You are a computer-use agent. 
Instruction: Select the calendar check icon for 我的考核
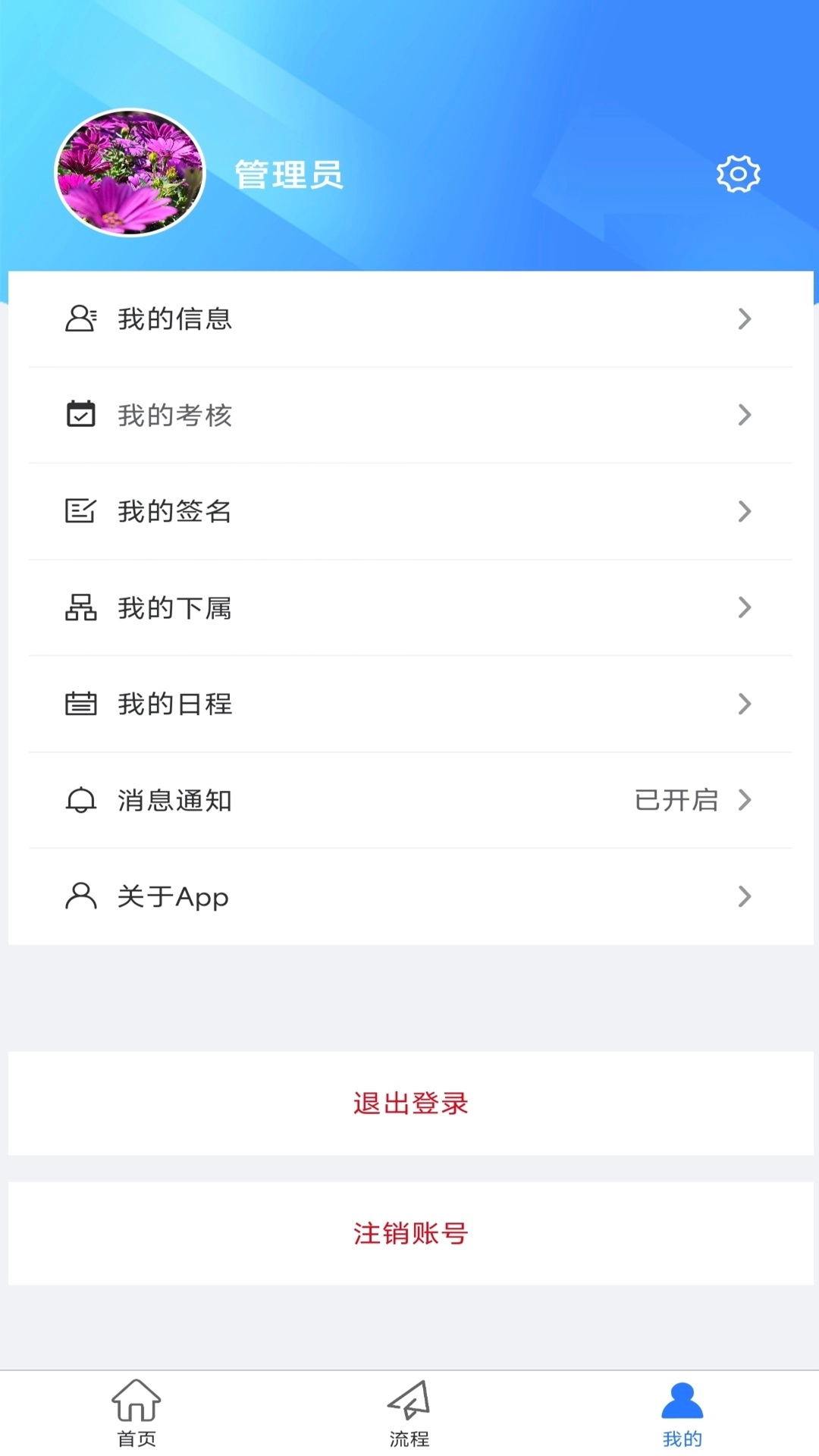click(x=80, y=415)
